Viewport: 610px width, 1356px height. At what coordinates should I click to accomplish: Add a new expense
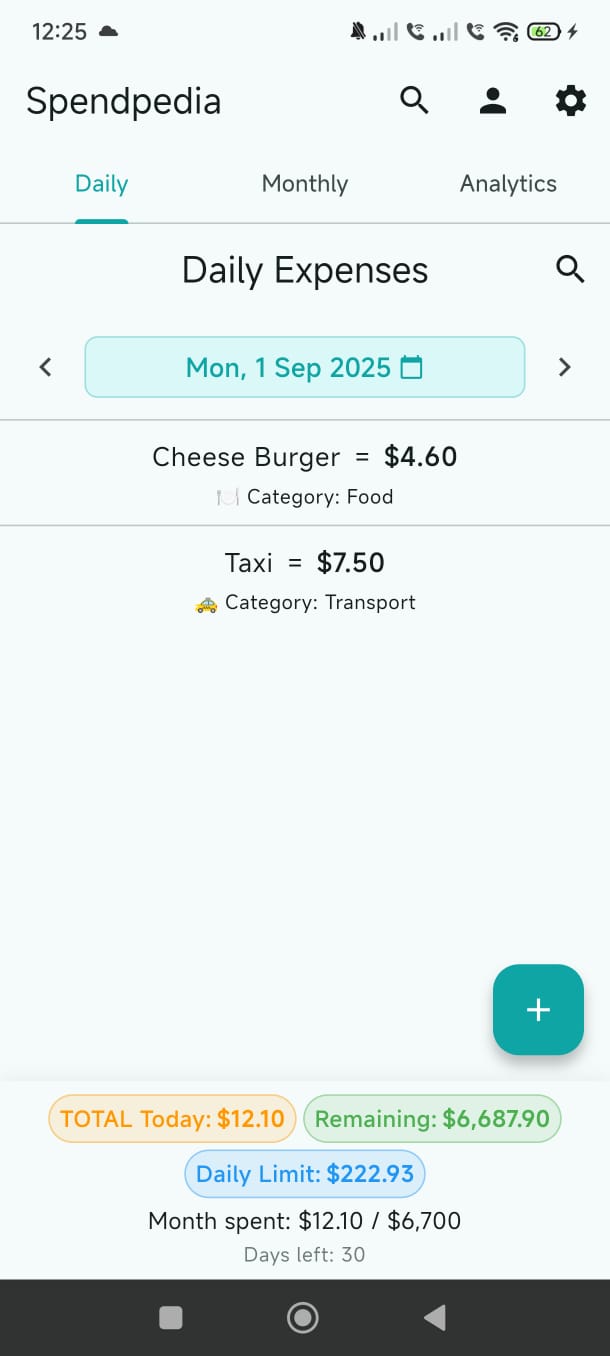pos(538,1009)
